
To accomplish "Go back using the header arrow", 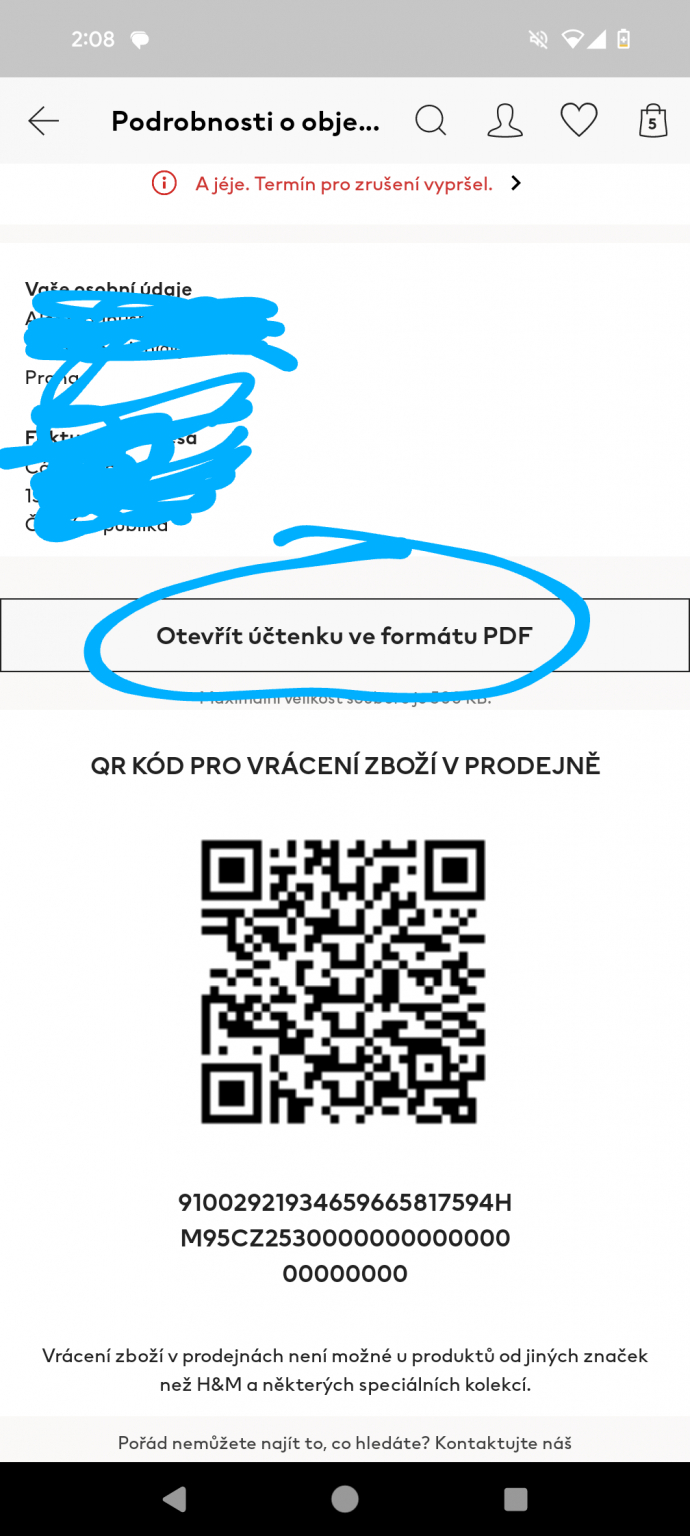I will click(x=43, y=122).
